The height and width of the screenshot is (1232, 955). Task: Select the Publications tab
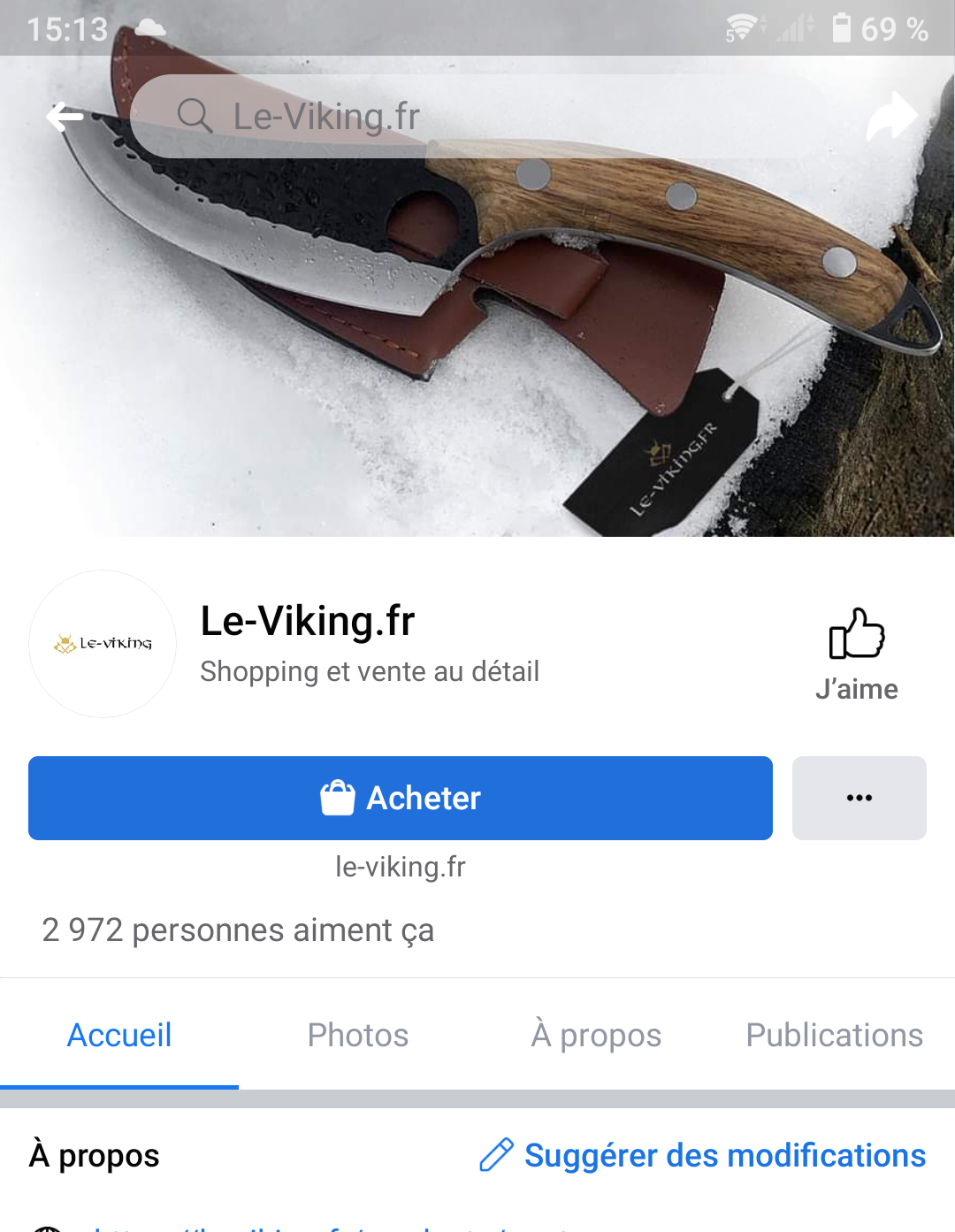(x=834, y=1035)
